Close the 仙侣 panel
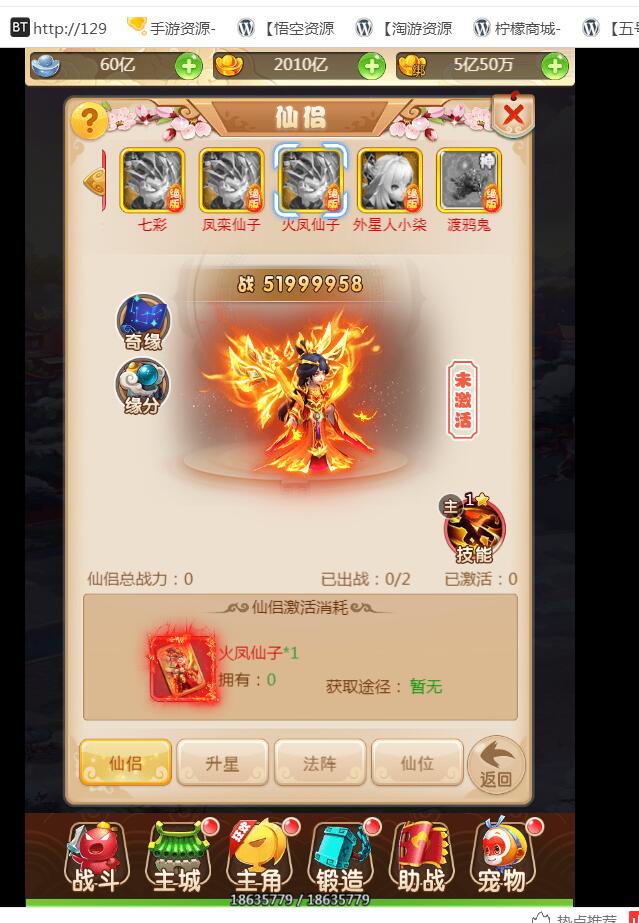This screenshot has width=639, height=923. coord(513,116)
